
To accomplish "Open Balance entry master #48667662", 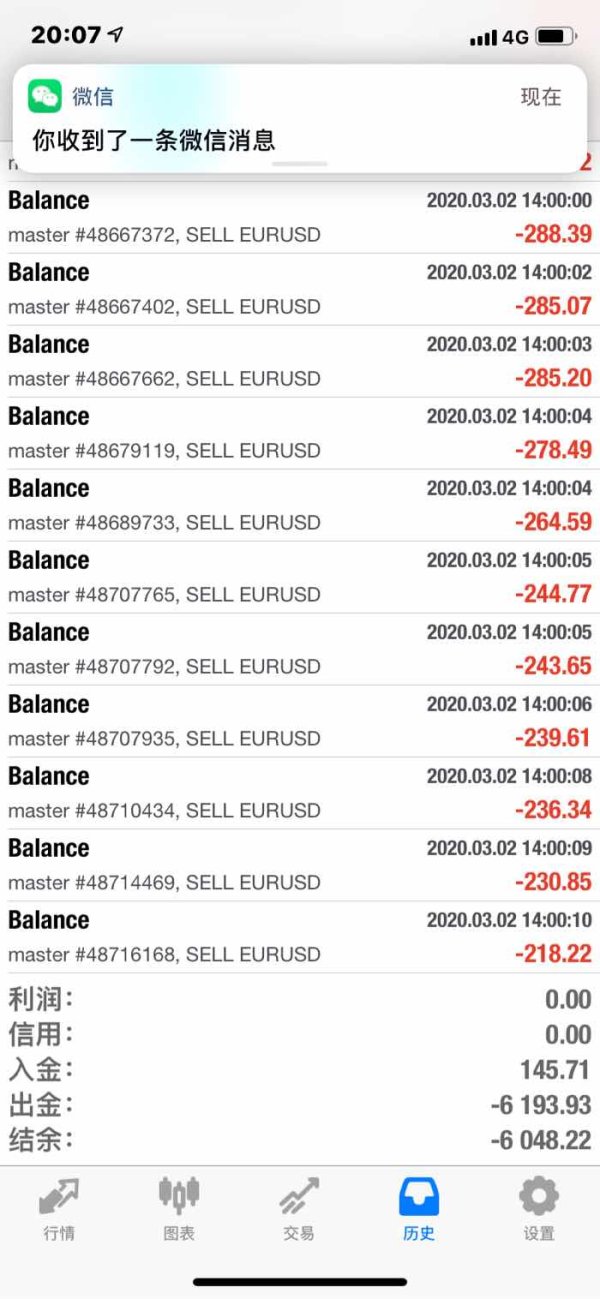I will tap(300, 361).
